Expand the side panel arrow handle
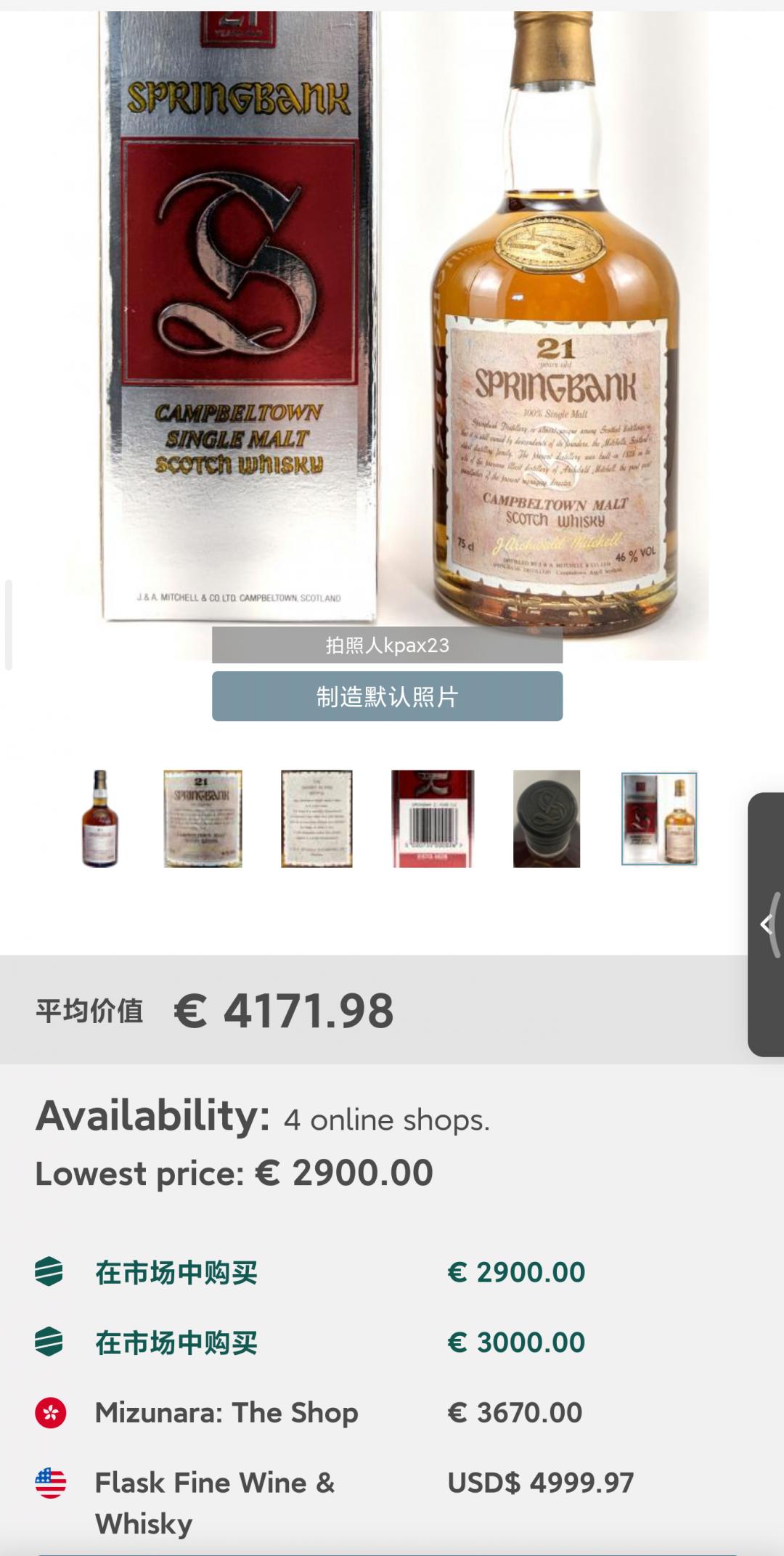 coord(767,924)
